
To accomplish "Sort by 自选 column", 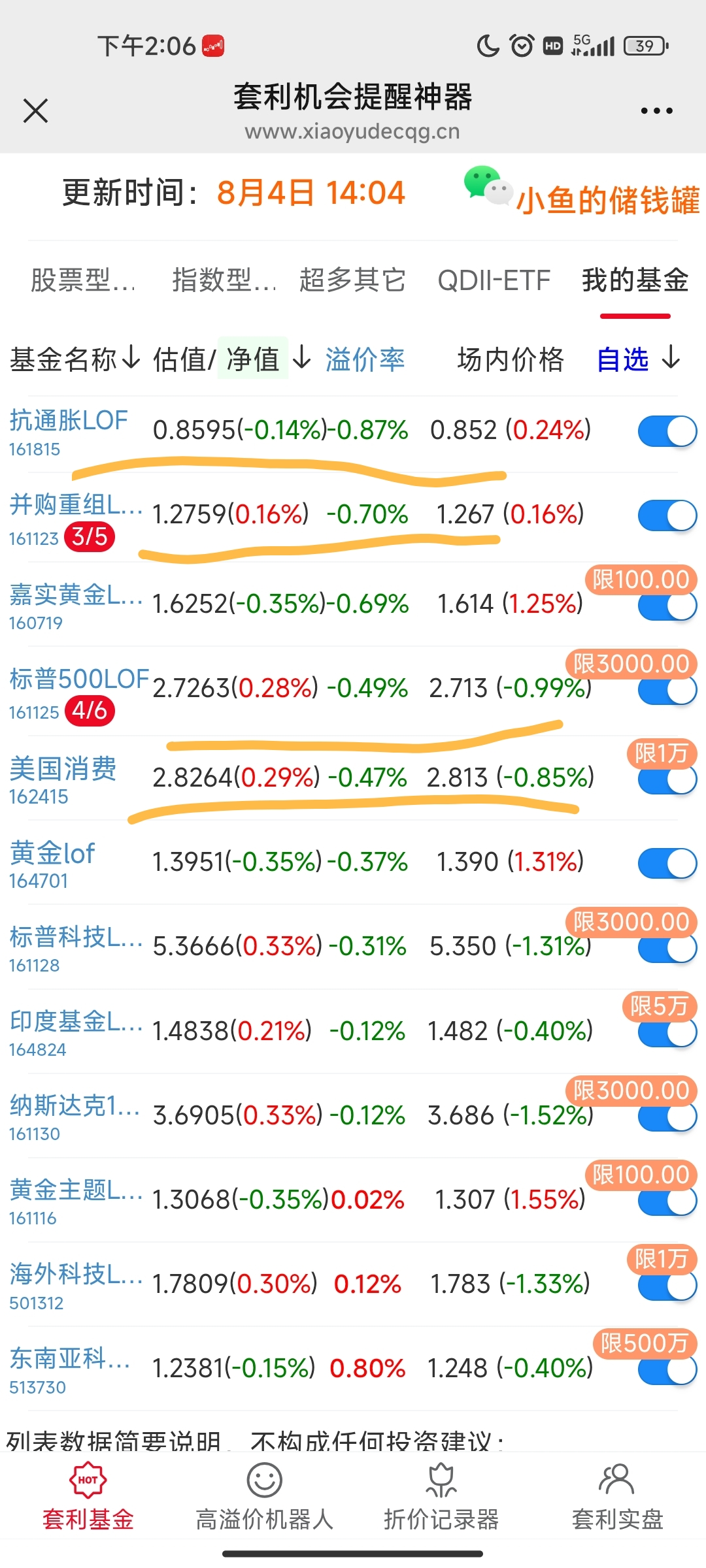I will click(638, 359).
